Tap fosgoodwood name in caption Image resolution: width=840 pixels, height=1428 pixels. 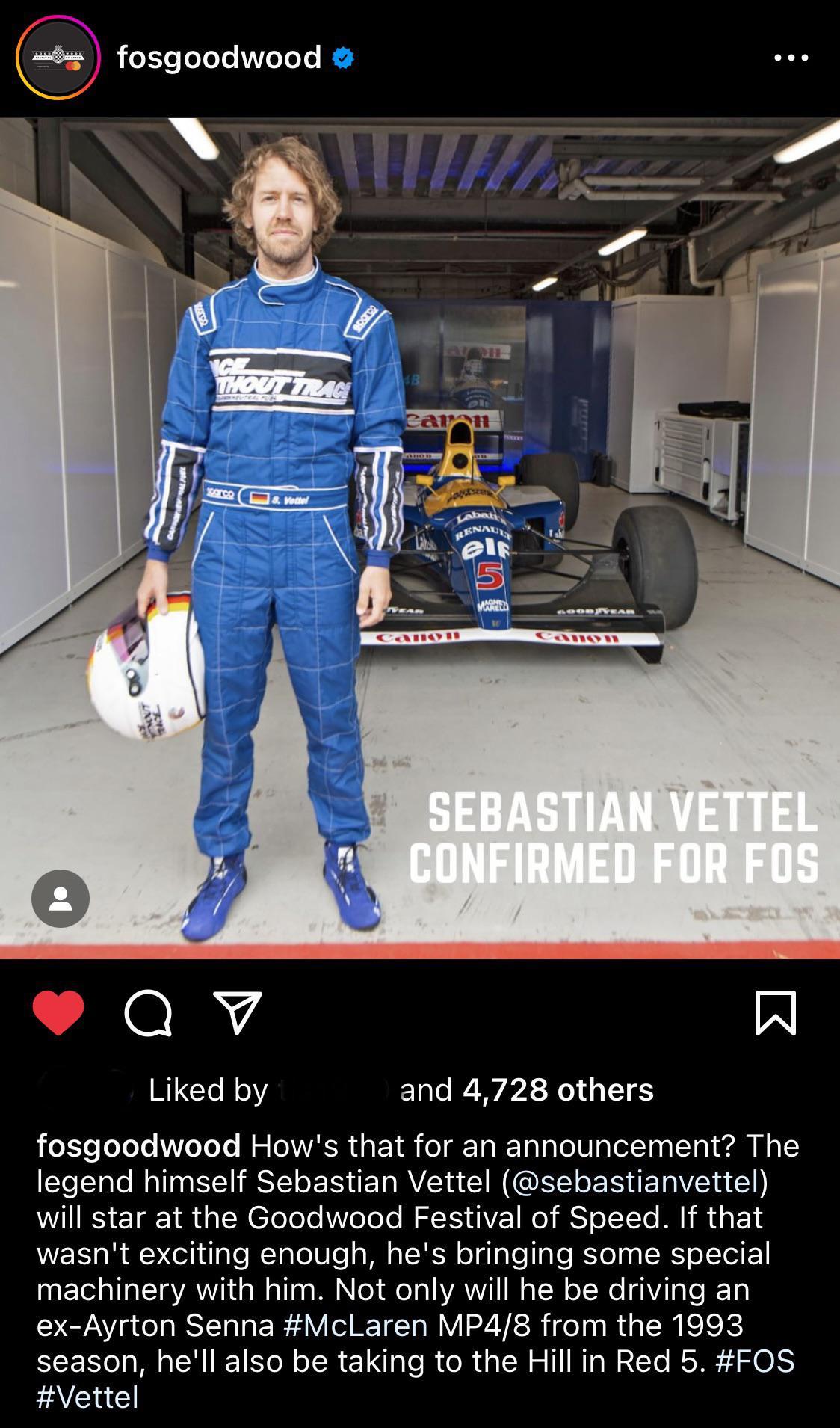point(138,1145)
